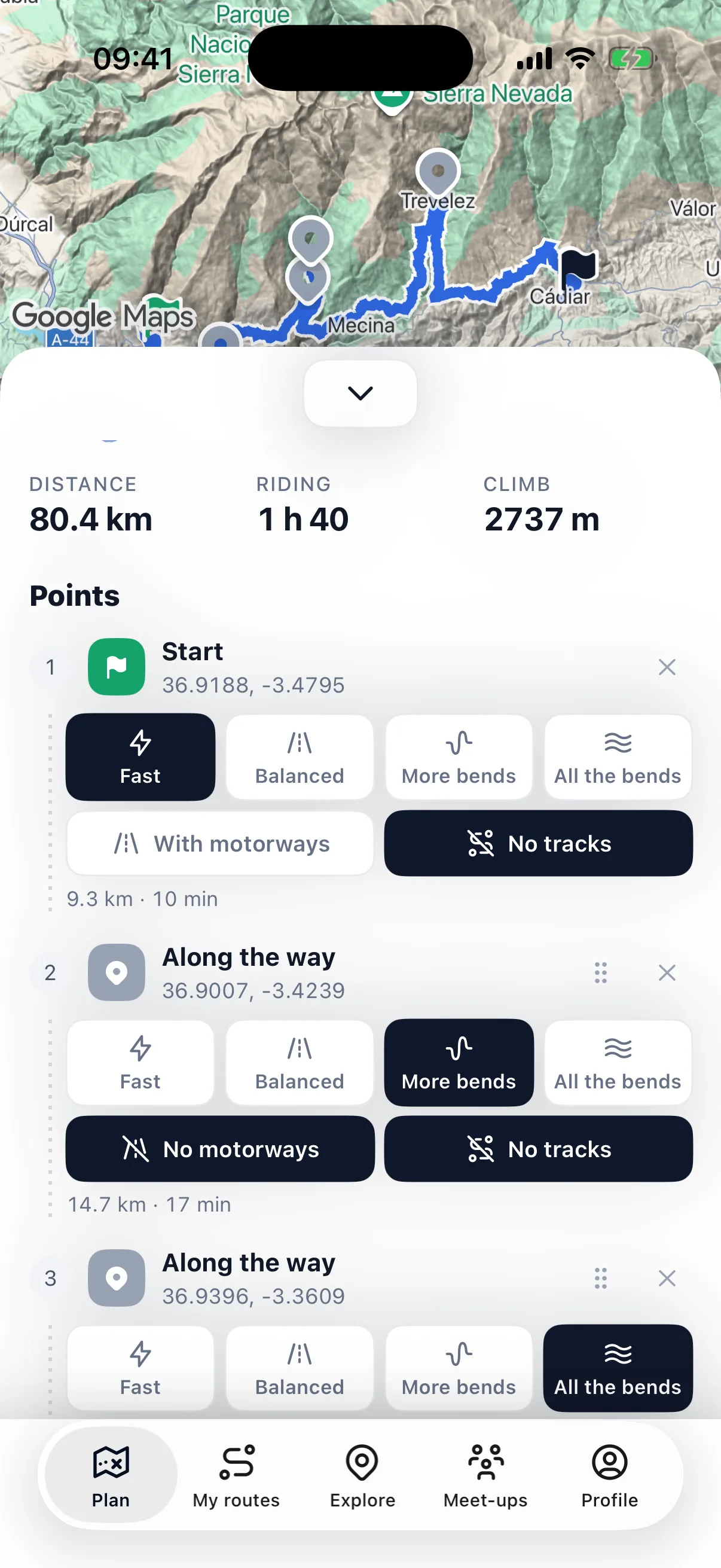Delete waypoint 3 at 36.9396, -3.3609

pyautogui.click(x=667, y=1279)
